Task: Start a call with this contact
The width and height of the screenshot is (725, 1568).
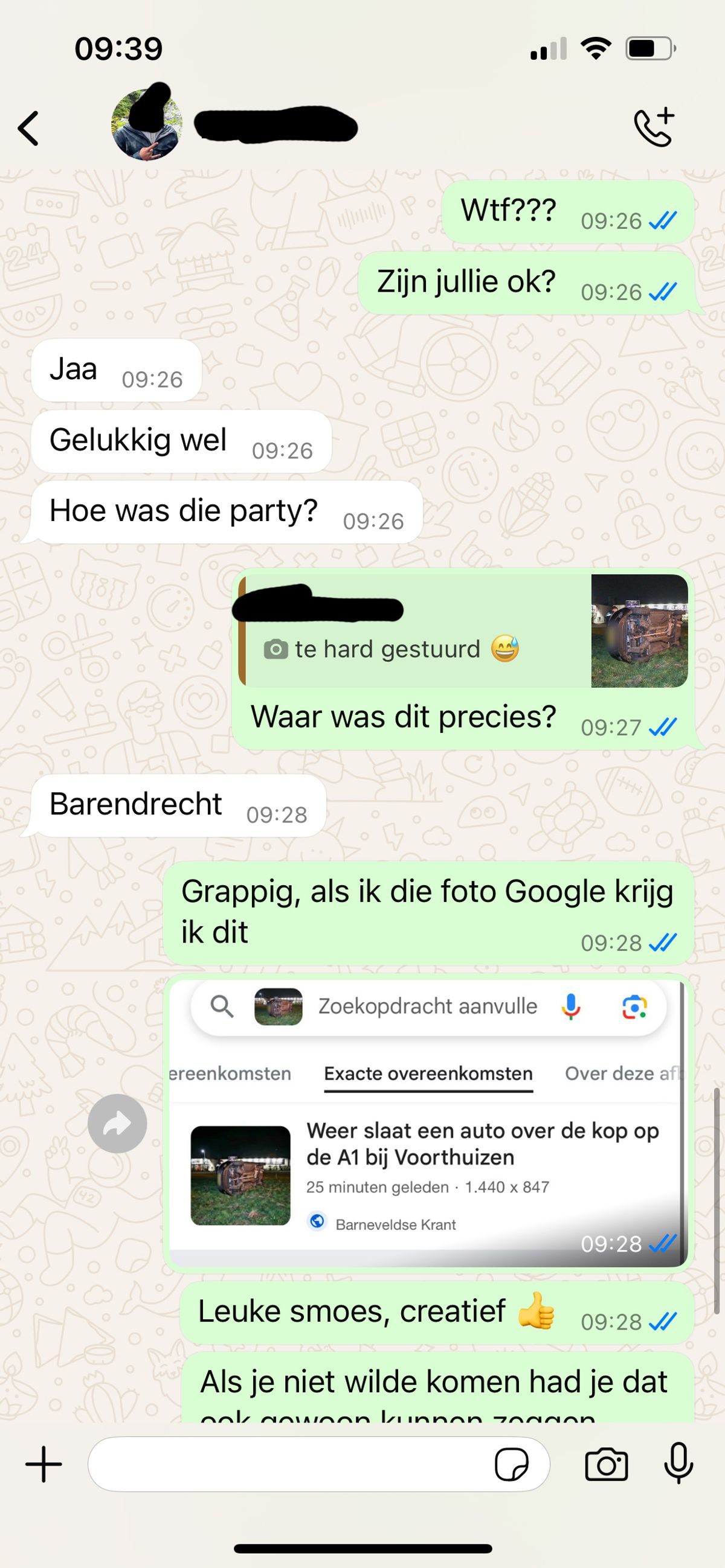Action: pos(654,127)
